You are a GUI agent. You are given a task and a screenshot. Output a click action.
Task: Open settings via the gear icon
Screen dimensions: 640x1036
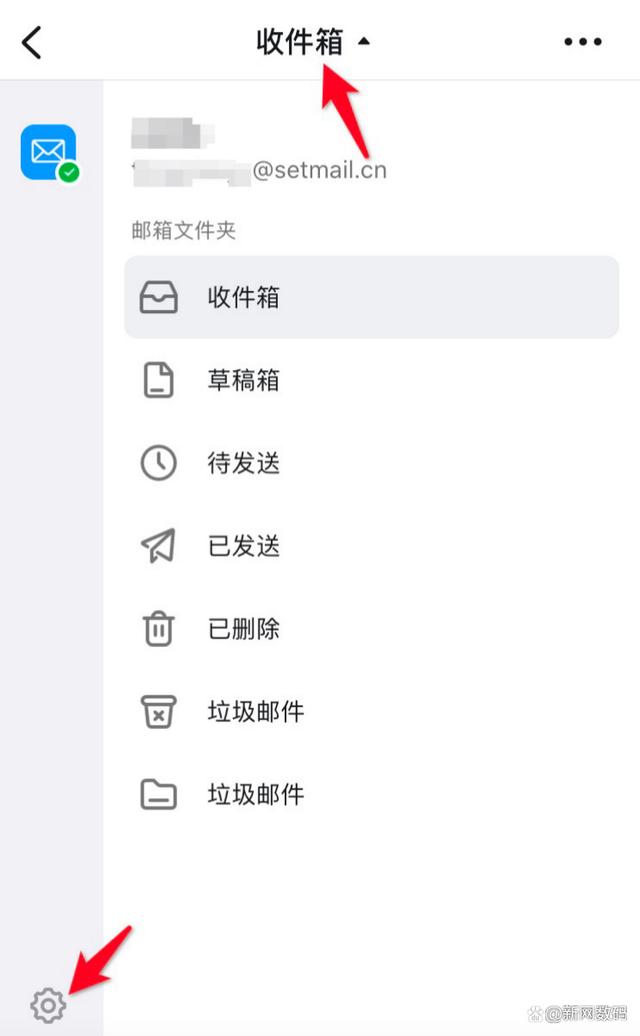(x=48, y=1004)
